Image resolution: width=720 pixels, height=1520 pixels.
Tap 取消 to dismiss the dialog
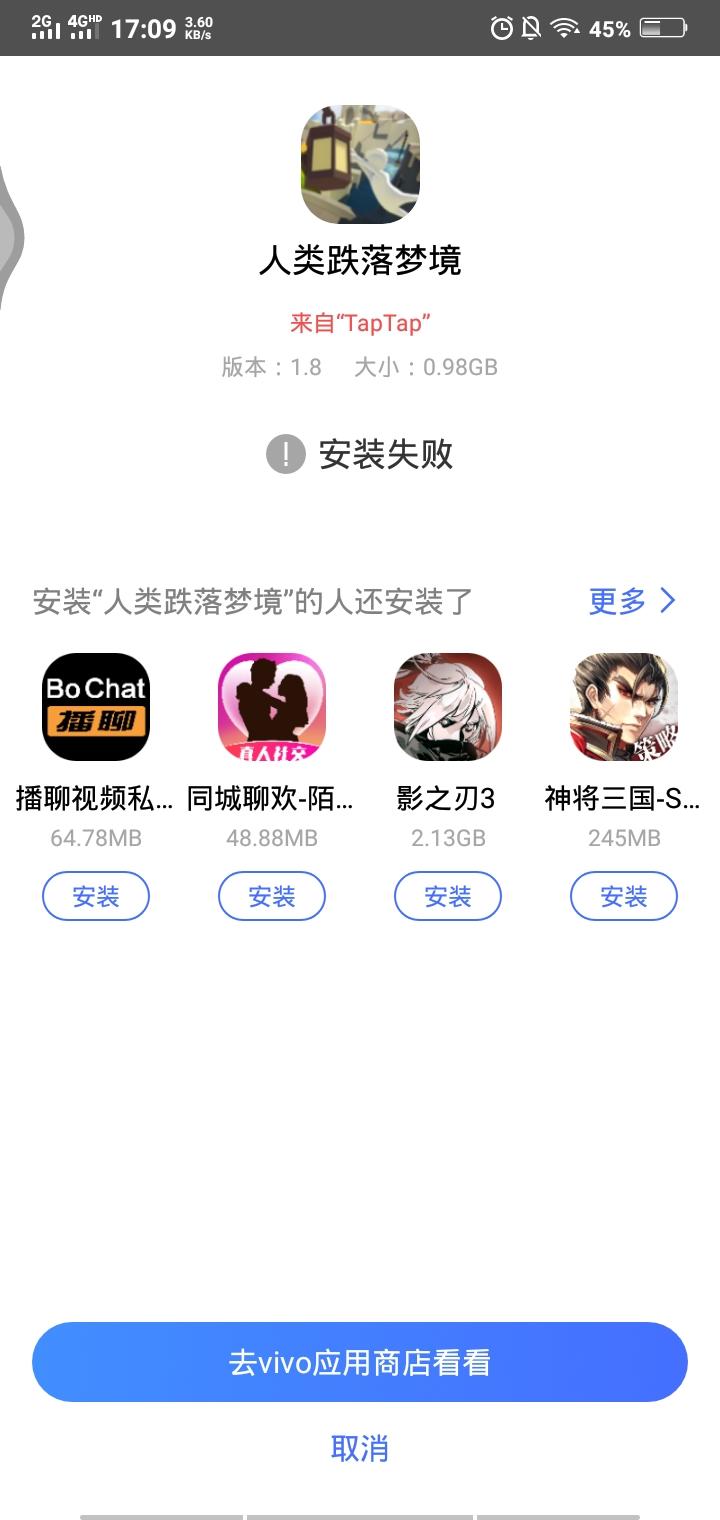[x=360, y=1448]
